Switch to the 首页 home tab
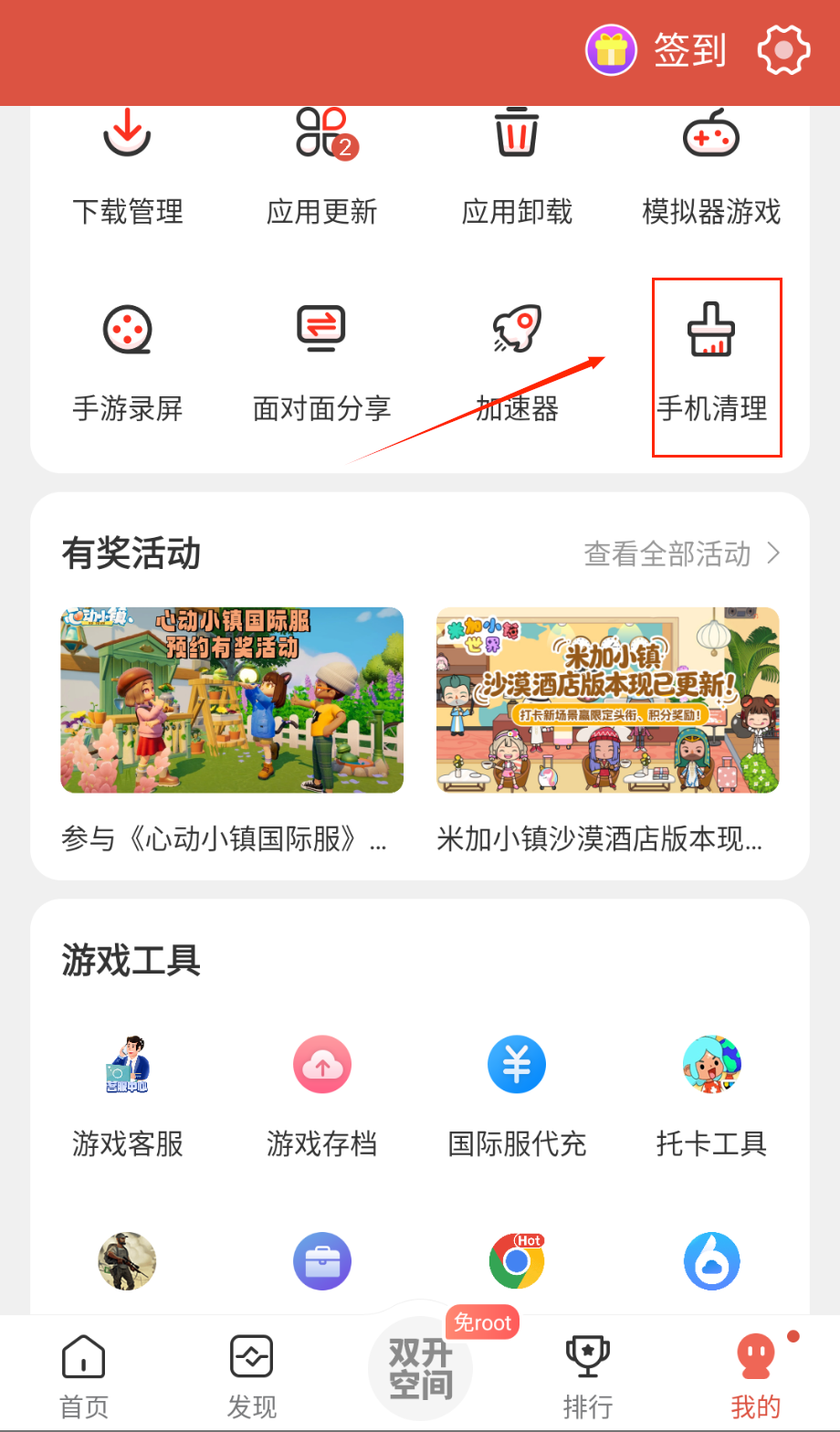Screen dimensions: 840x1432 [x=83, y=1376]
